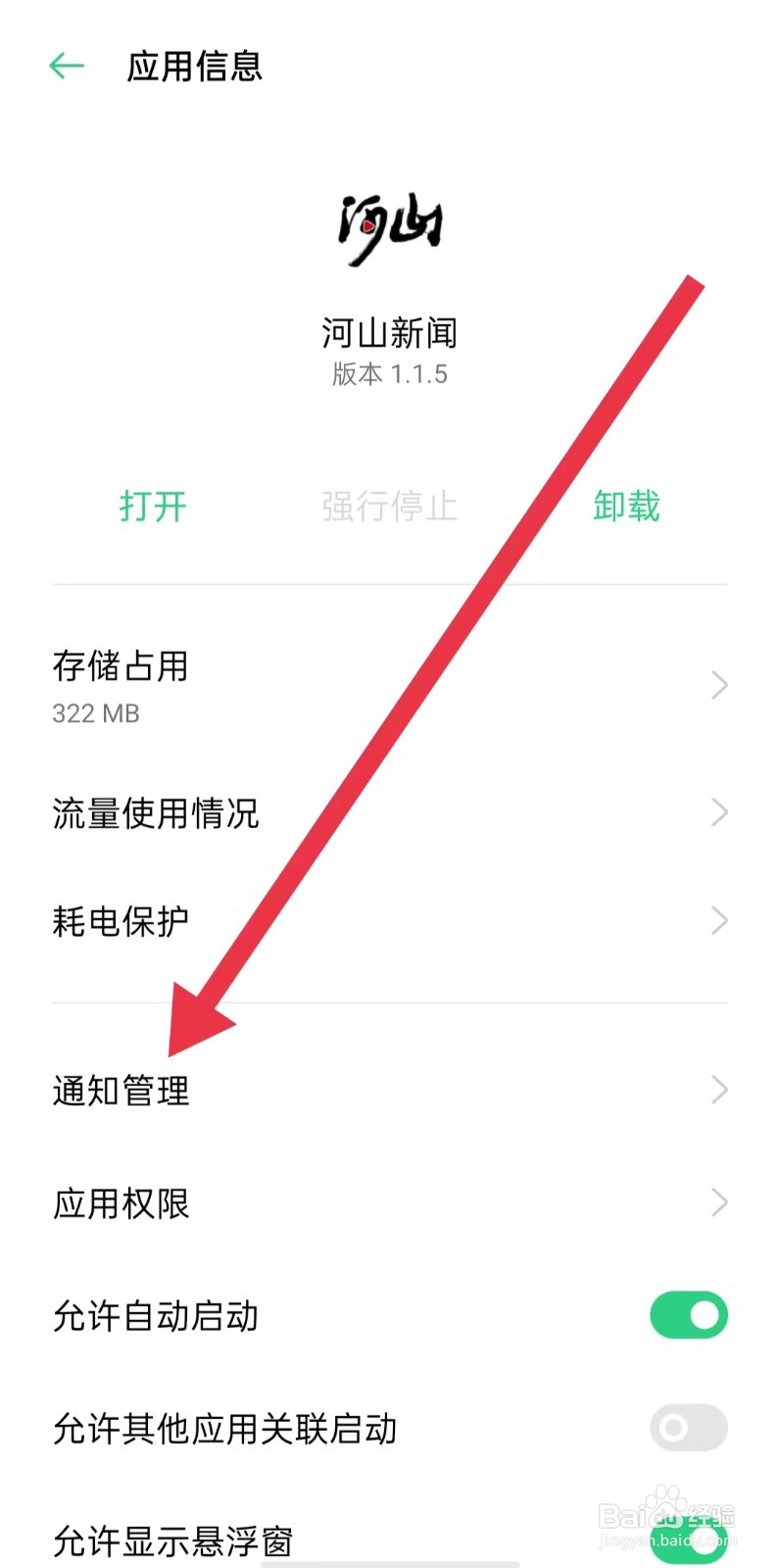Image resolution: width=780 pixels, height=1568 pixels.
Task: Open battery protection via 耗电保护 arrow
Action: click(x=718, y=919)
